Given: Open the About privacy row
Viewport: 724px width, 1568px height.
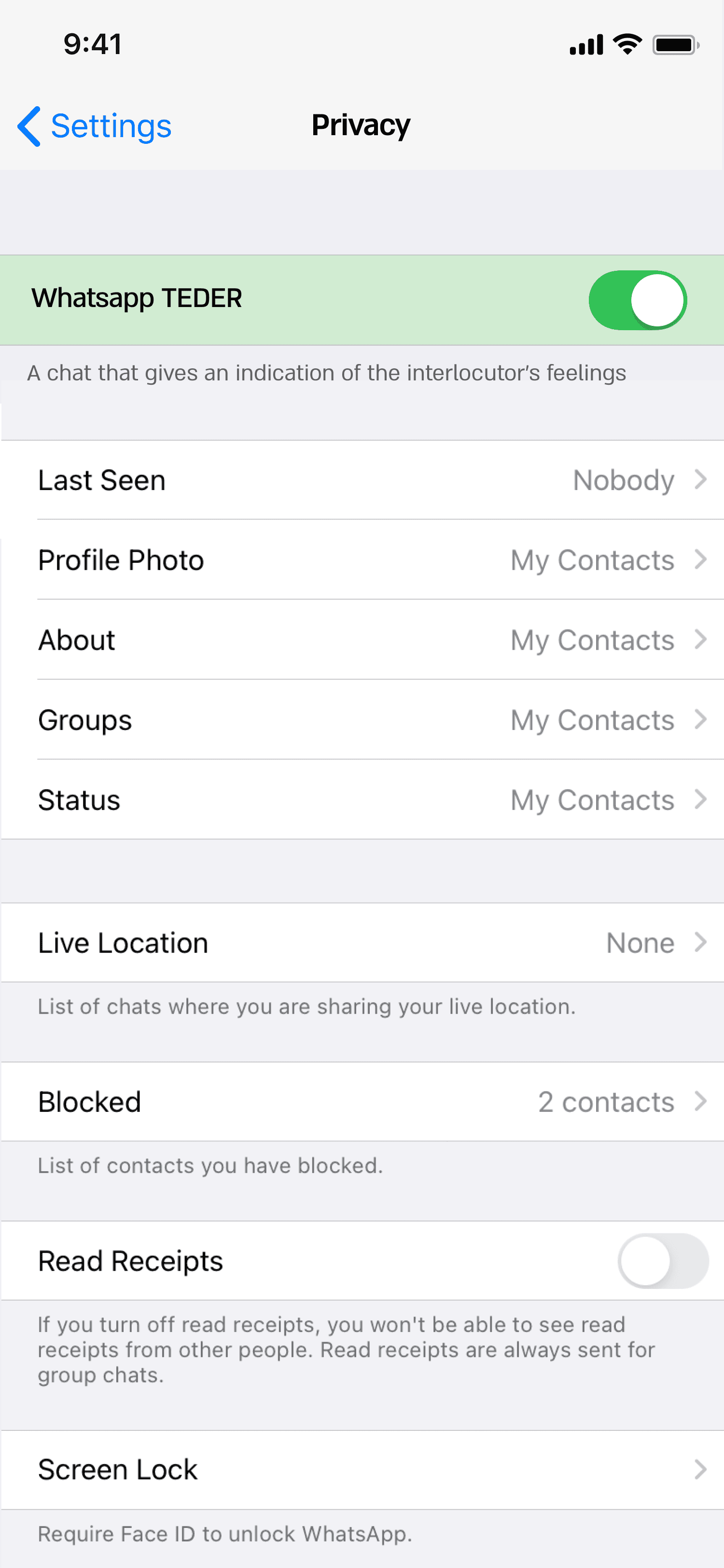Looking at the screenshot, I should click(x=362, y=640).
